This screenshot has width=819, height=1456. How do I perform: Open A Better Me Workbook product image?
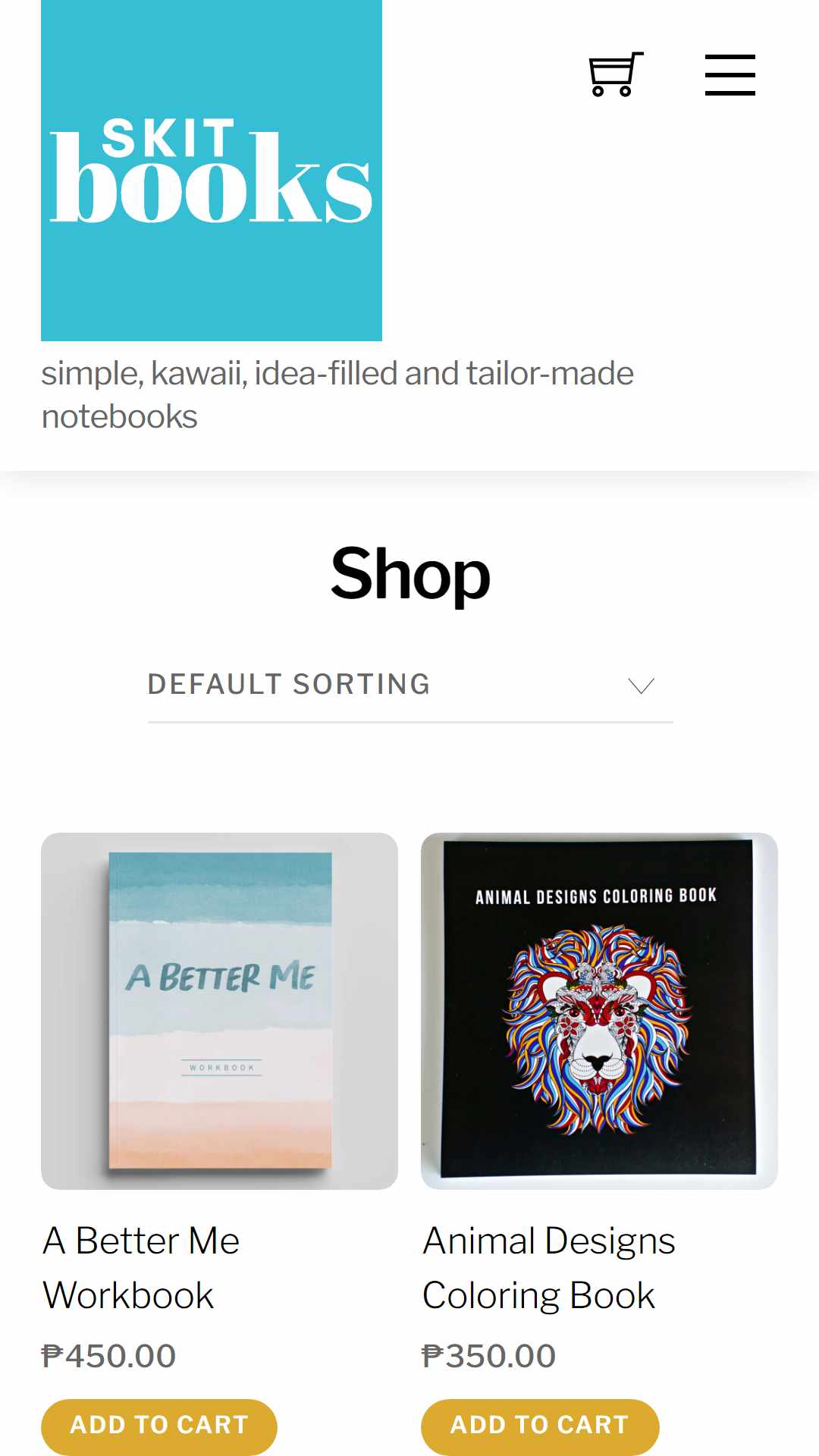[219, 1011]
